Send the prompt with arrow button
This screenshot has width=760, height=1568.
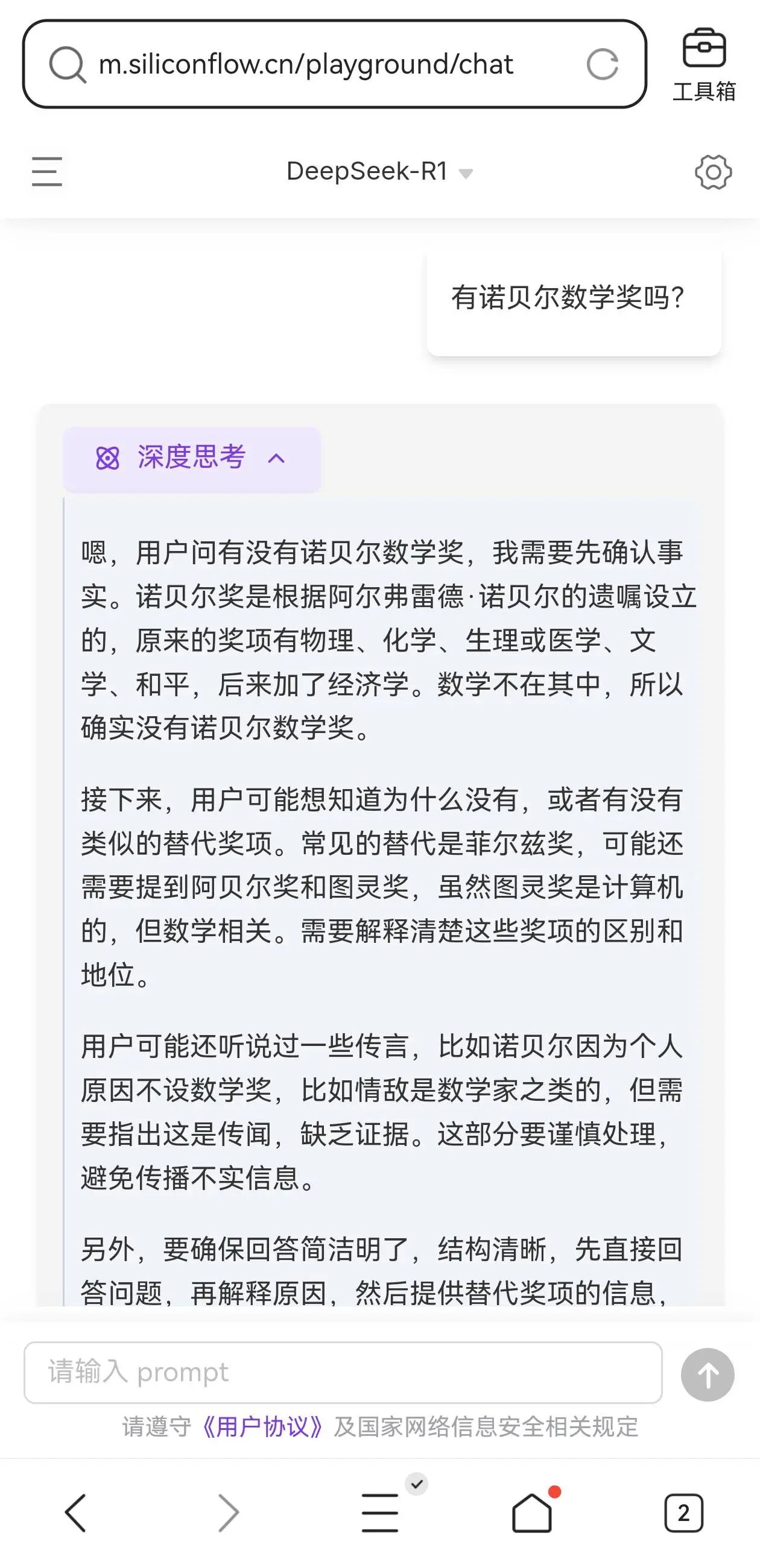point(707,1374)
